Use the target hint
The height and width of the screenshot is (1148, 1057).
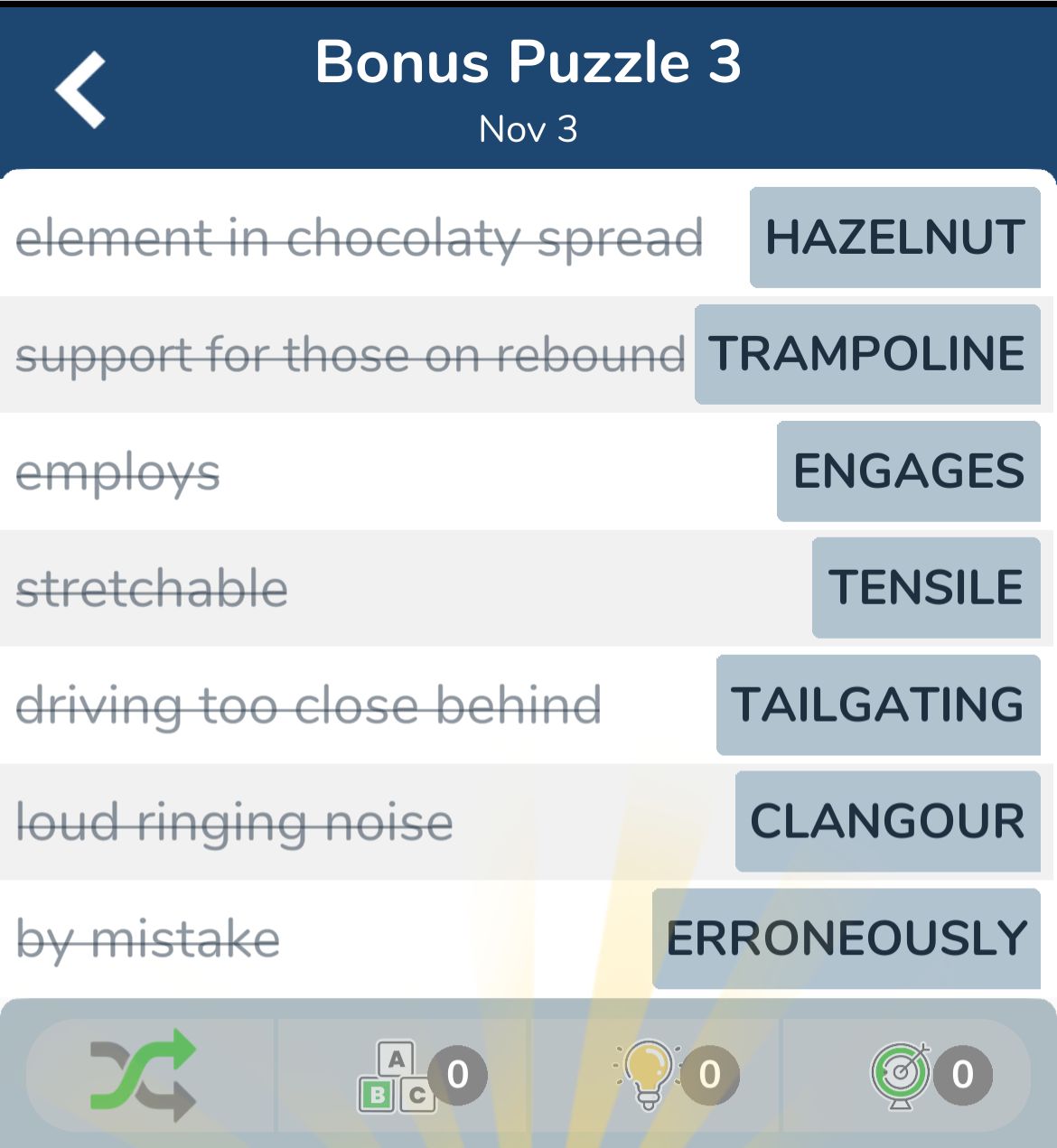(x=902, y=1074)
